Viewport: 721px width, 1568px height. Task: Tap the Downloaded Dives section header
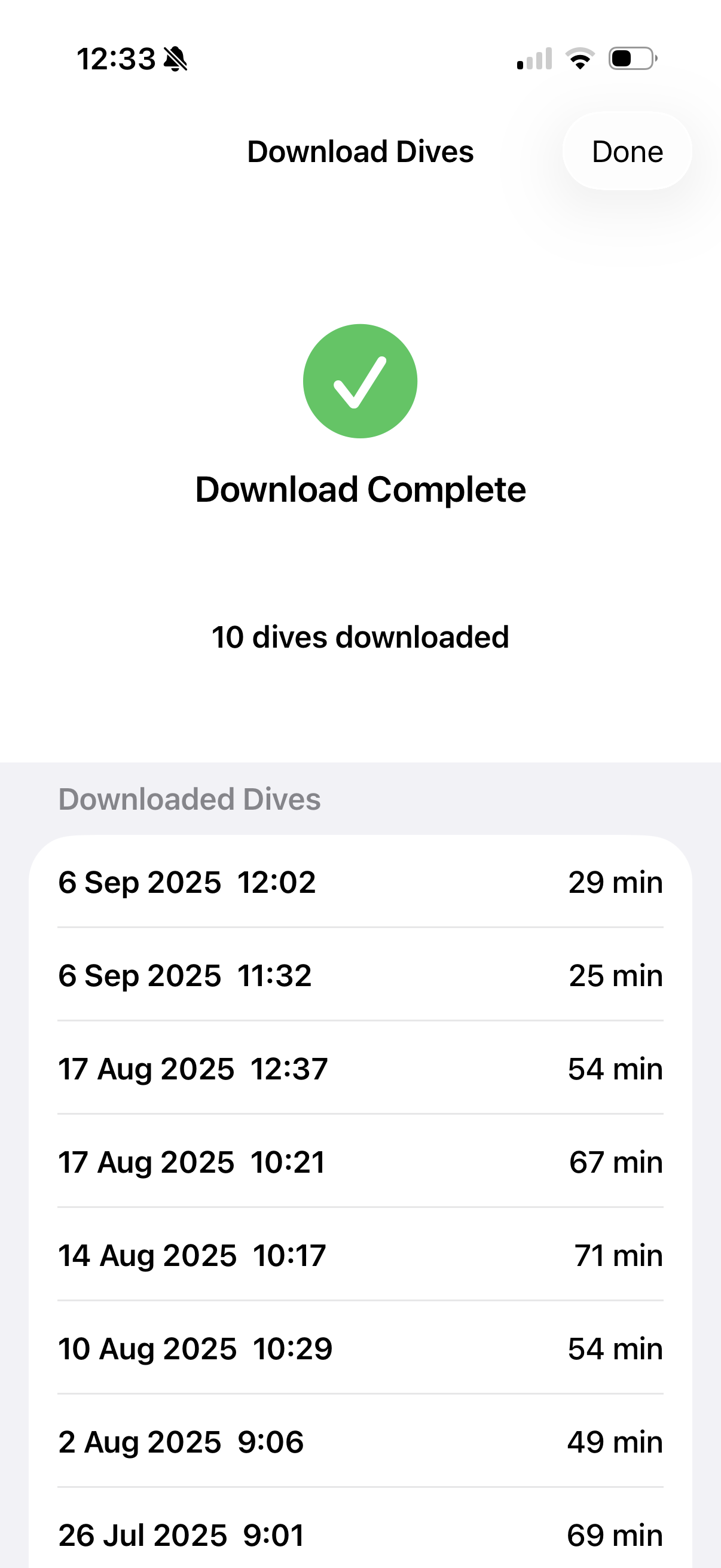tap(191, 798)
